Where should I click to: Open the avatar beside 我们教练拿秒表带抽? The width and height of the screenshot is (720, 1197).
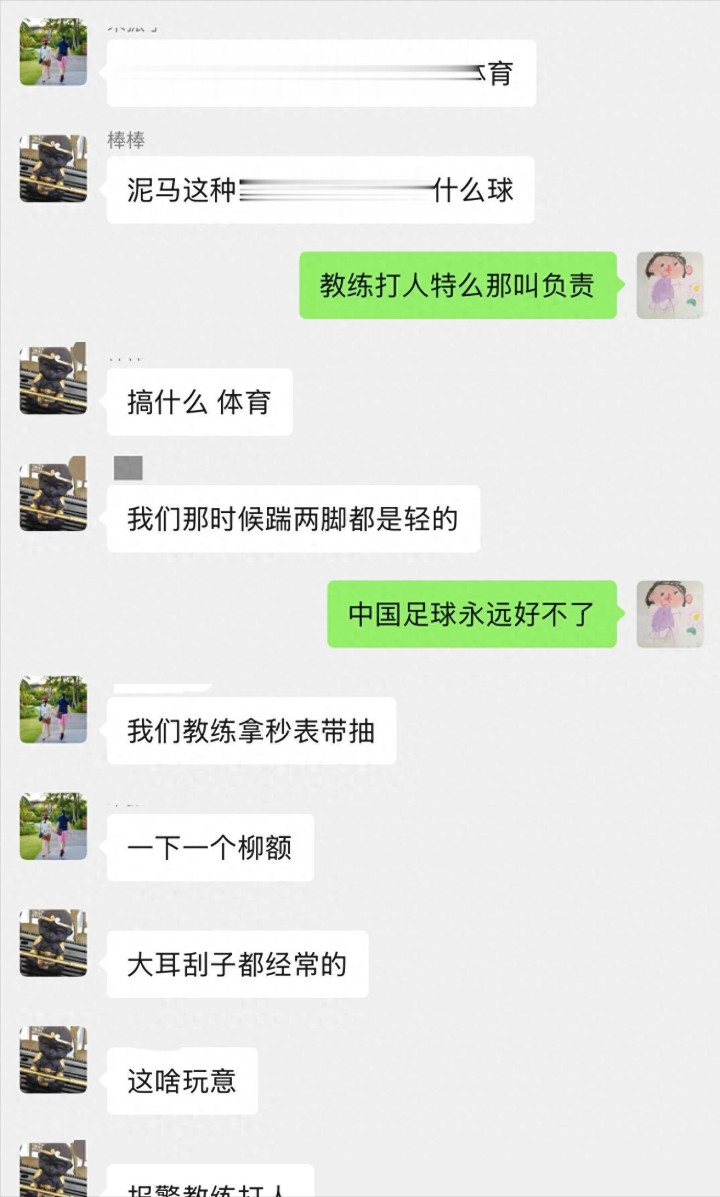(x=53, y=709)
